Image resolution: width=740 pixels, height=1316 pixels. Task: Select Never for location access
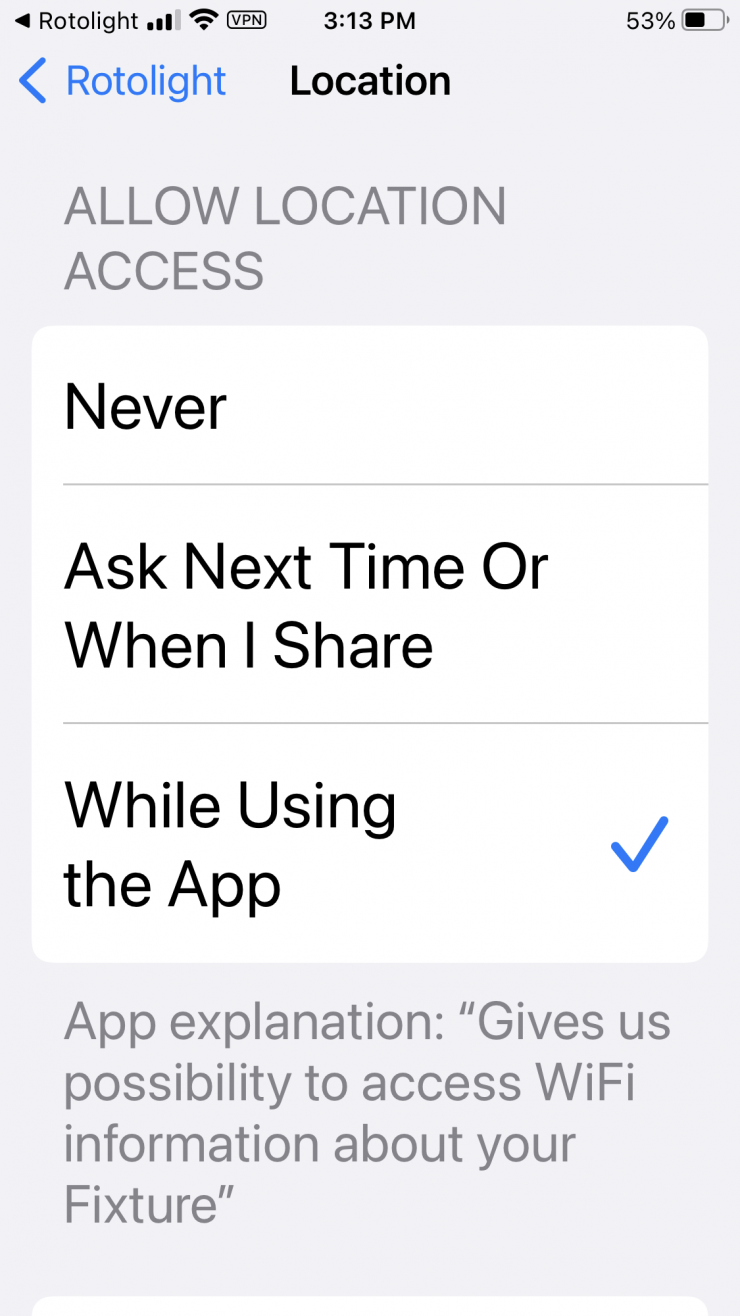(369, 406)
